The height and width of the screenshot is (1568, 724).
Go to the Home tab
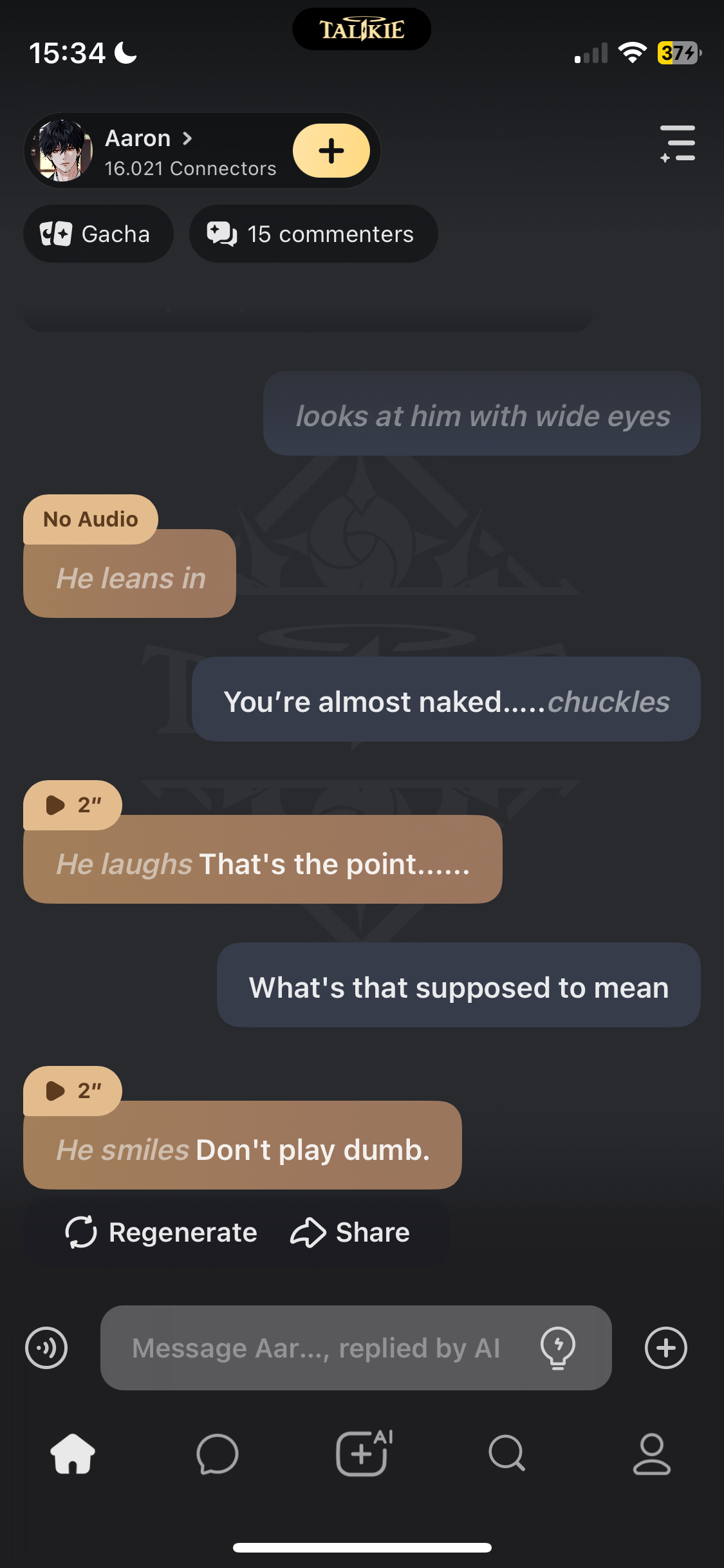(73, 1453)
